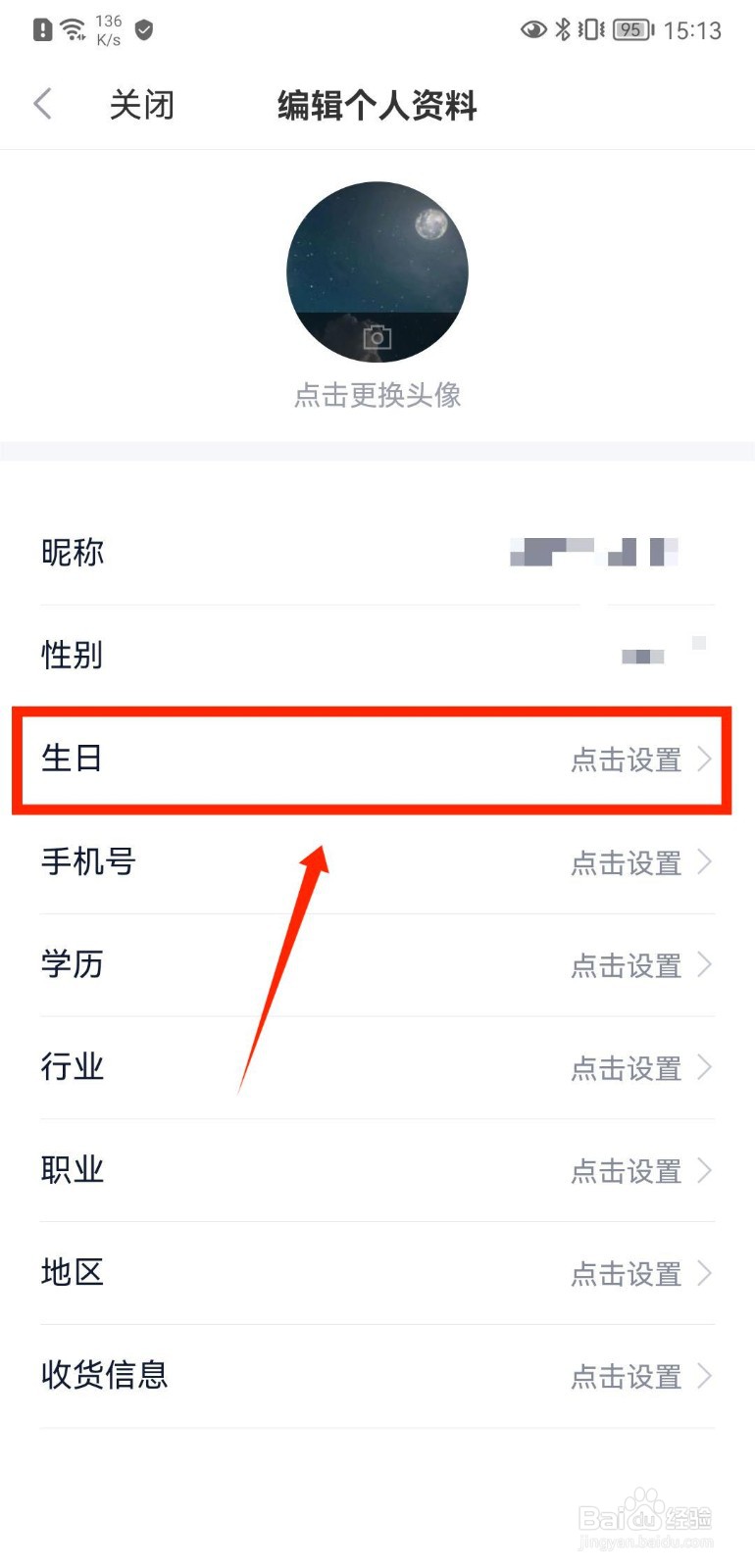Tap the Bluetooth icon in the status bar

562,29
